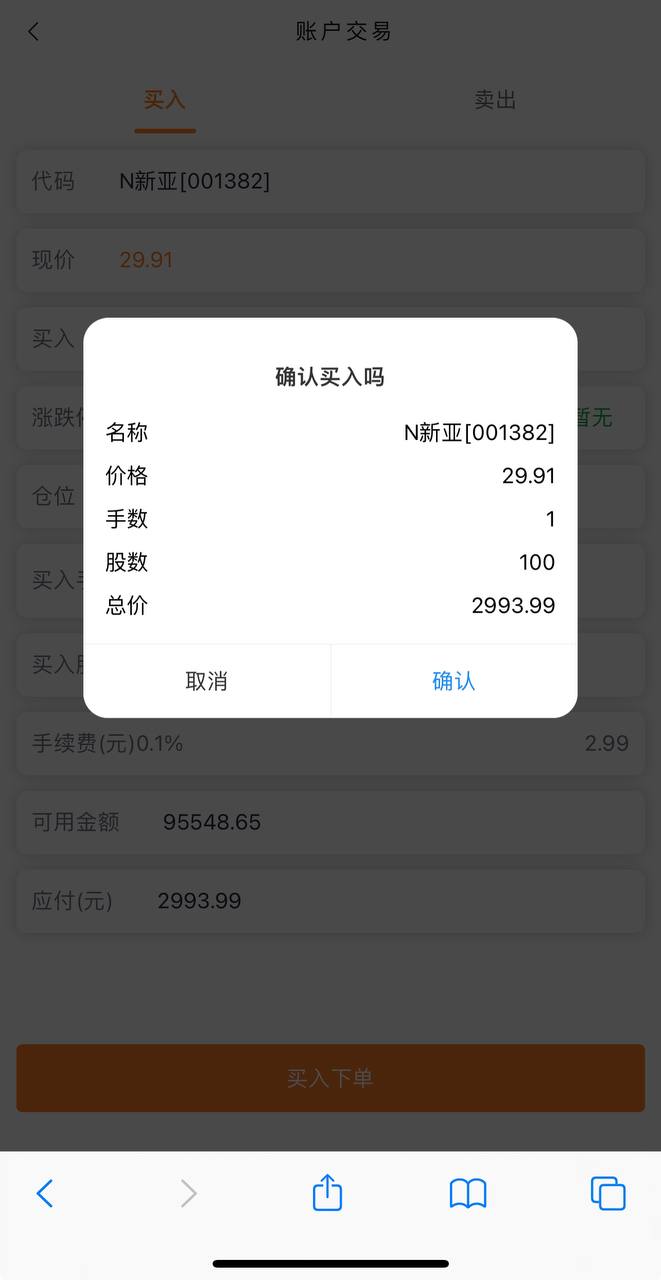
Task: Open Safari bookmarks
Action: [x=468, y=1193]
